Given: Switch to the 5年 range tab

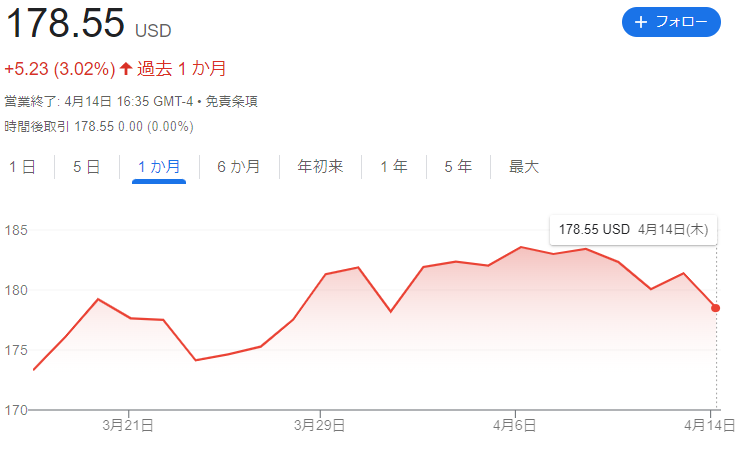Looking at the screenshot, I should tap(458, 167).
